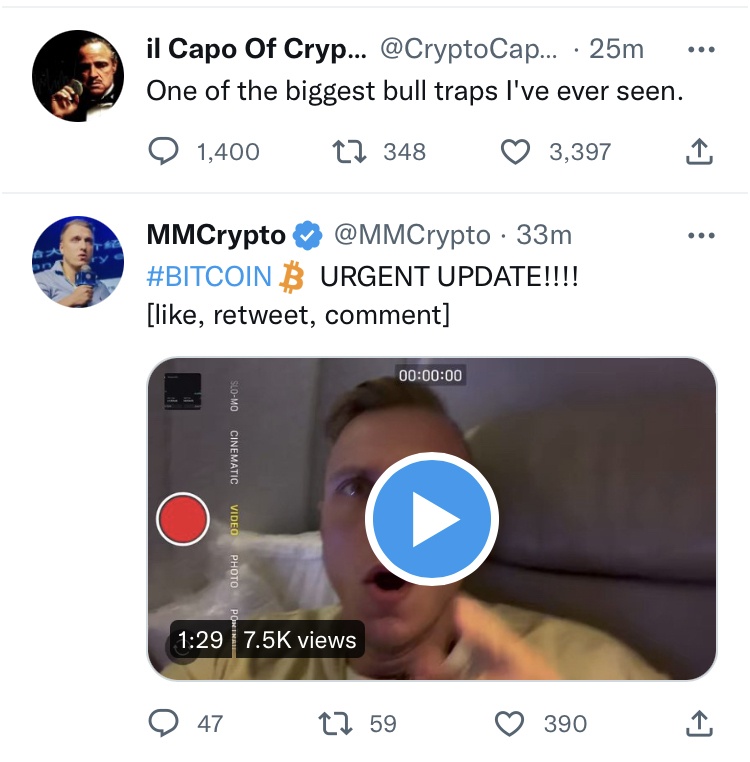Retweet il Capo Of Crypto's bull trap tweet
The height and width of the screenshot is (762, 750).
[x=349, y=152]
